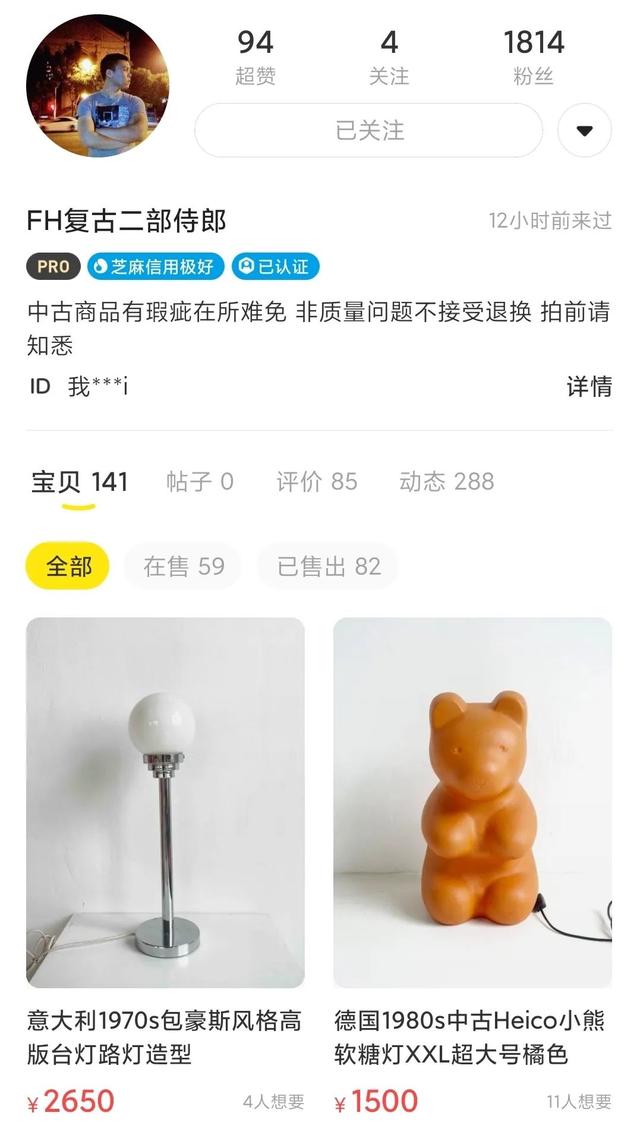This screenshot has height=1138, width=640.
Task: Open the 德国1980s Heico bear lamp listing
Action: tap(472, 802)
